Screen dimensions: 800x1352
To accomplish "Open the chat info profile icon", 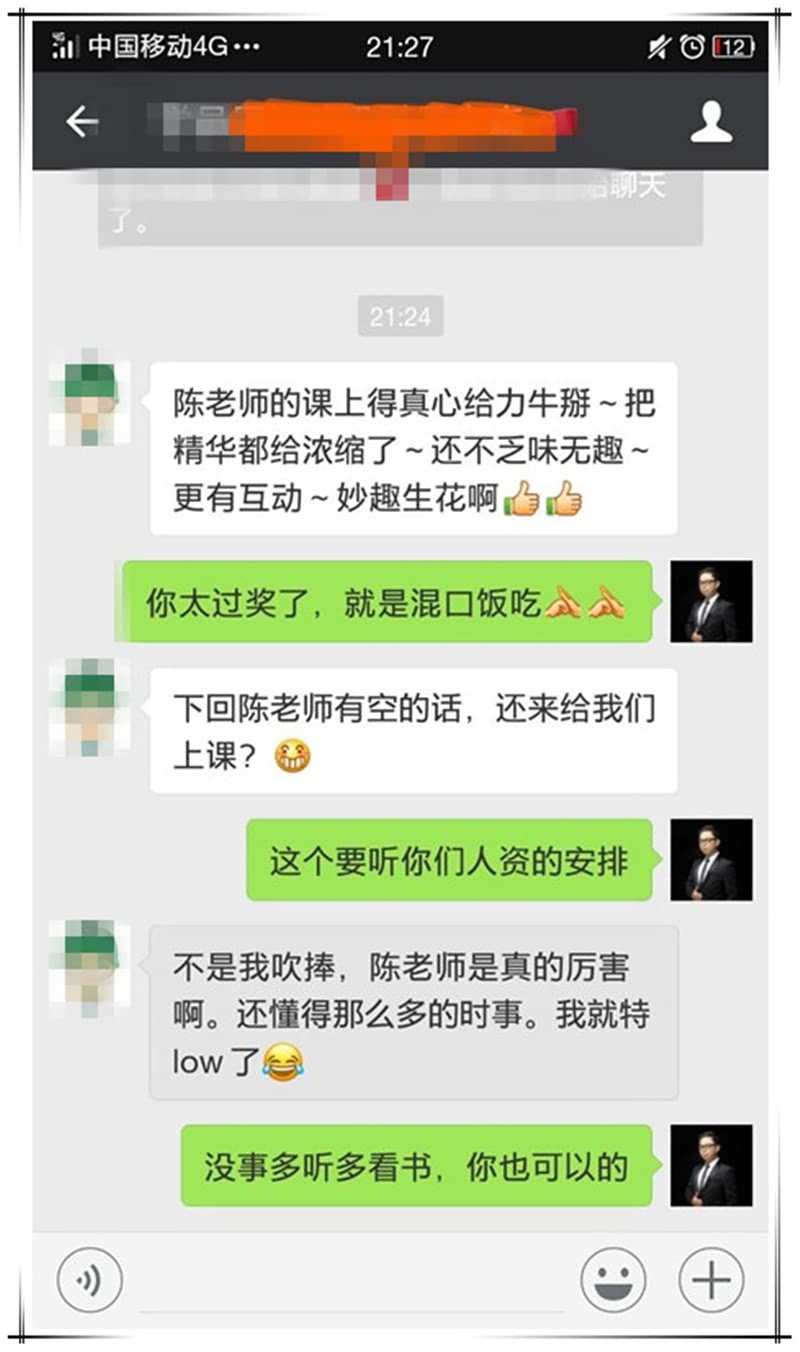I will [711, 122].
